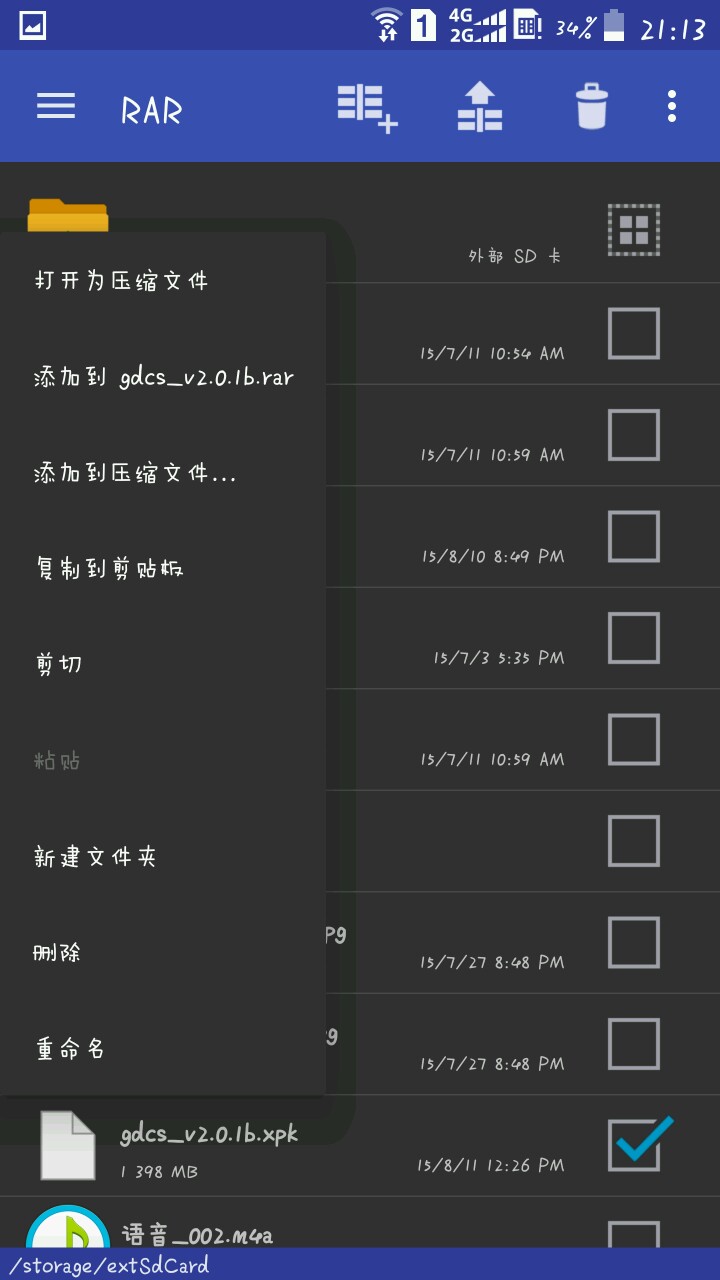The height and width of the screenshot is (1280, 720).
Task: Check the box dated 15/7/11 10:54 AM
Action: click(x=634, y=334)
